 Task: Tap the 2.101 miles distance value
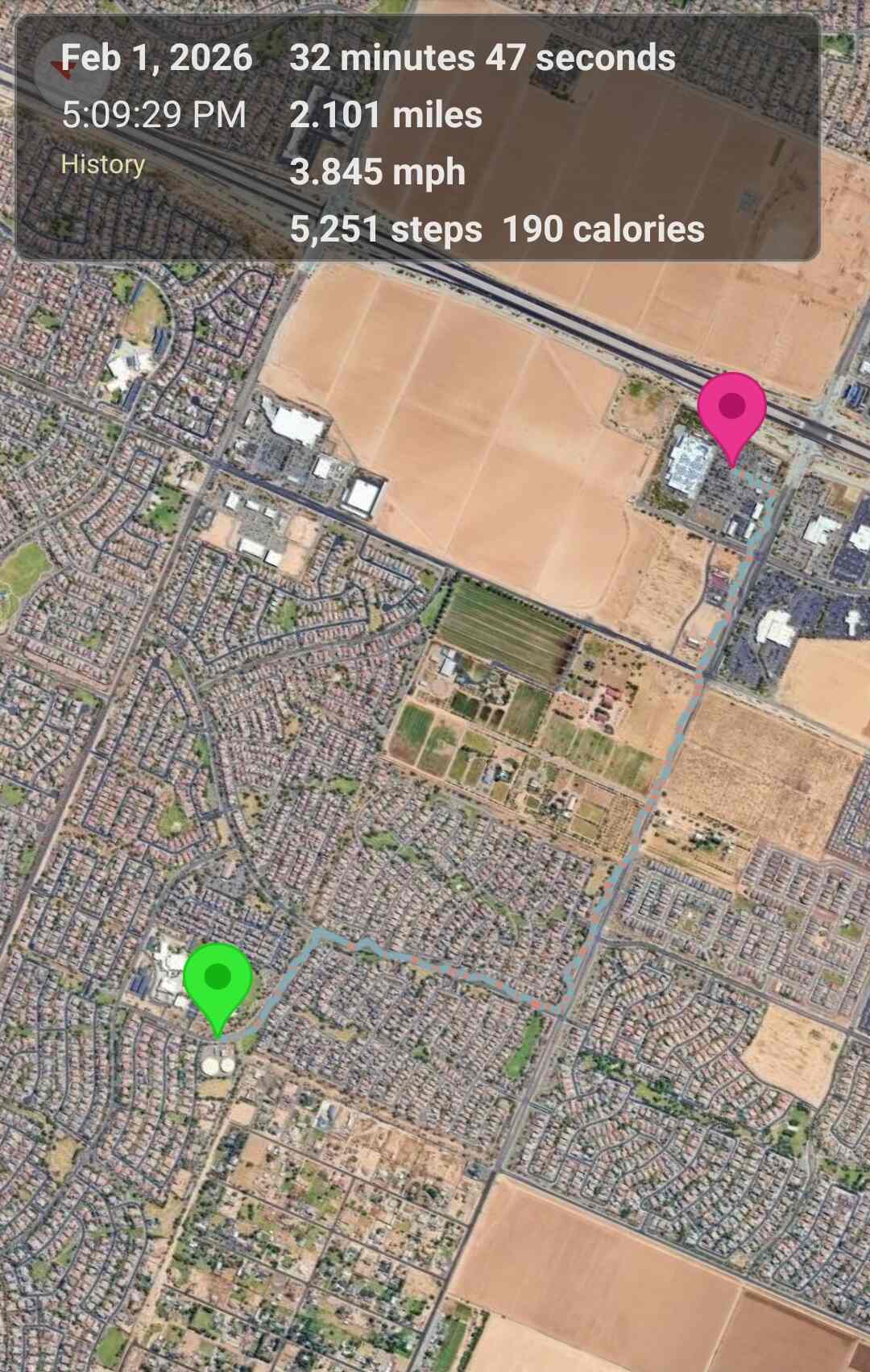(385, 115)
